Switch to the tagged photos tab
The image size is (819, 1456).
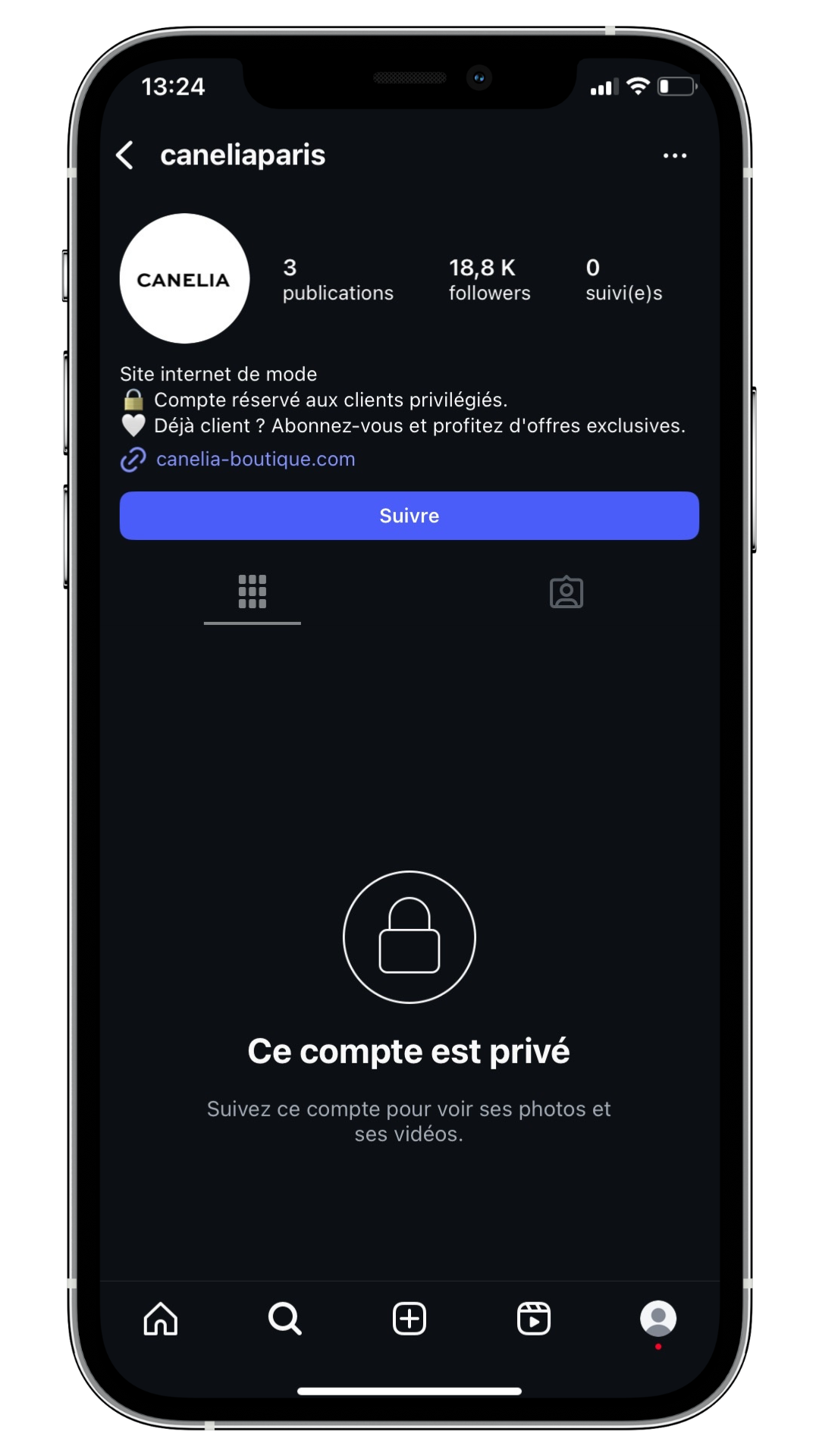point(566,591)
